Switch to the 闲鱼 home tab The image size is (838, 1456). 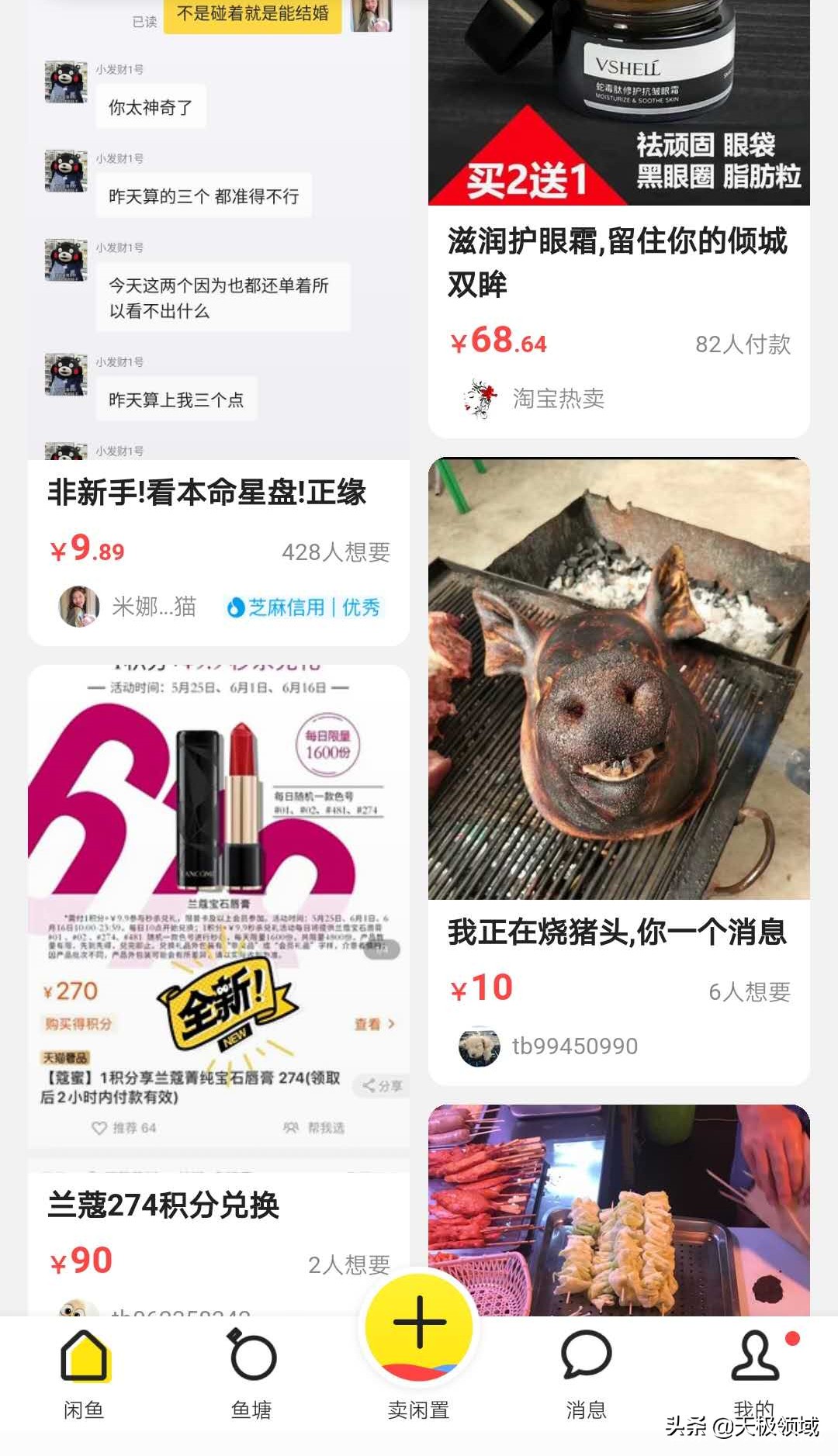pyautogui.click(x=84, y=1373)
